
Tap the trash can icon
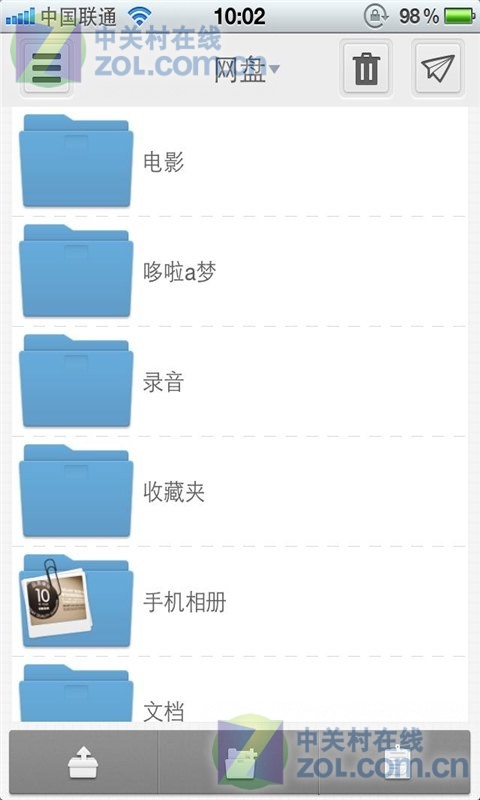pos(366,69)
